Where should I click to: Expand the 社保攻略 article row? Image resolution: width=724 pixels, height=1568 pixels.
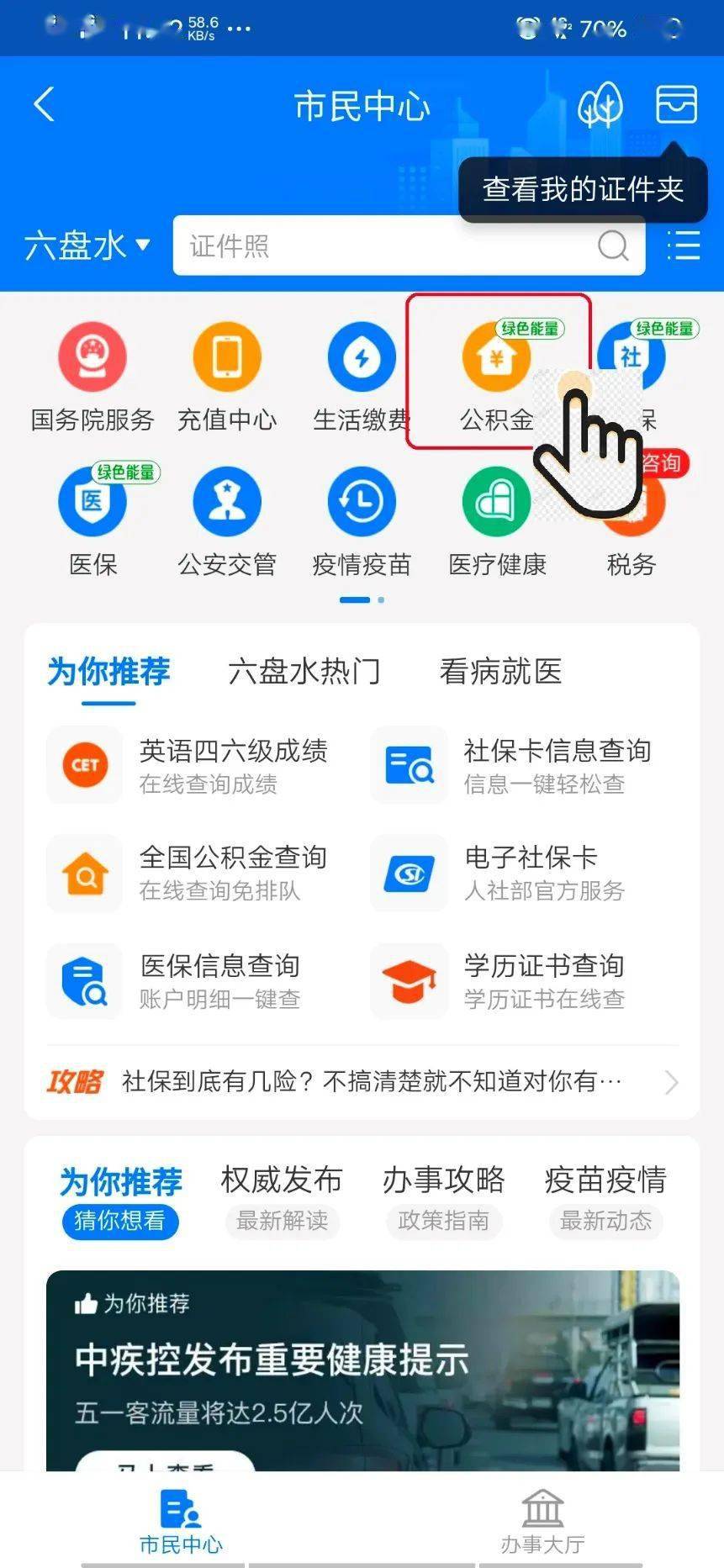coord(362,1082)
